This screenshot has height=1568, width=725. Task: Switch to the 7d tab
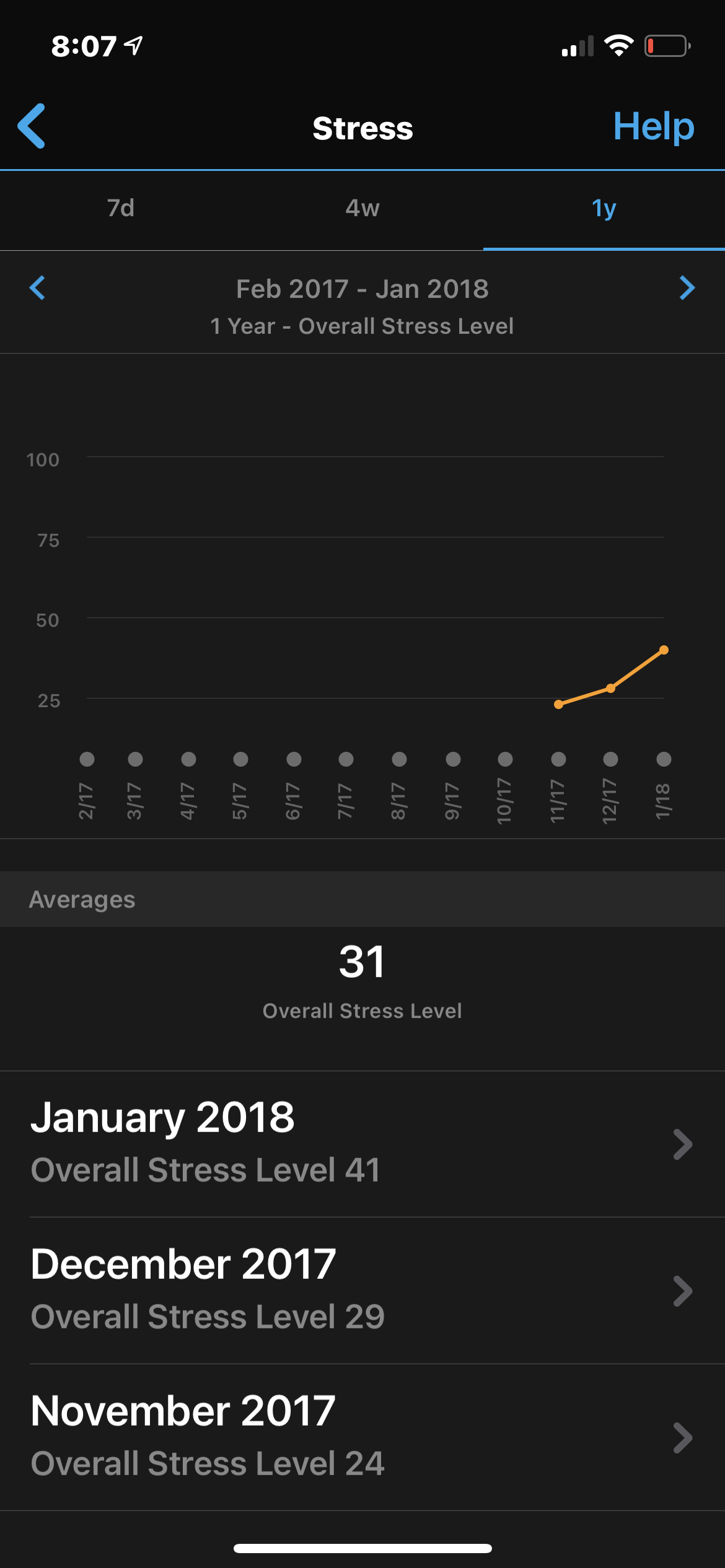click(x=121, y=208)
